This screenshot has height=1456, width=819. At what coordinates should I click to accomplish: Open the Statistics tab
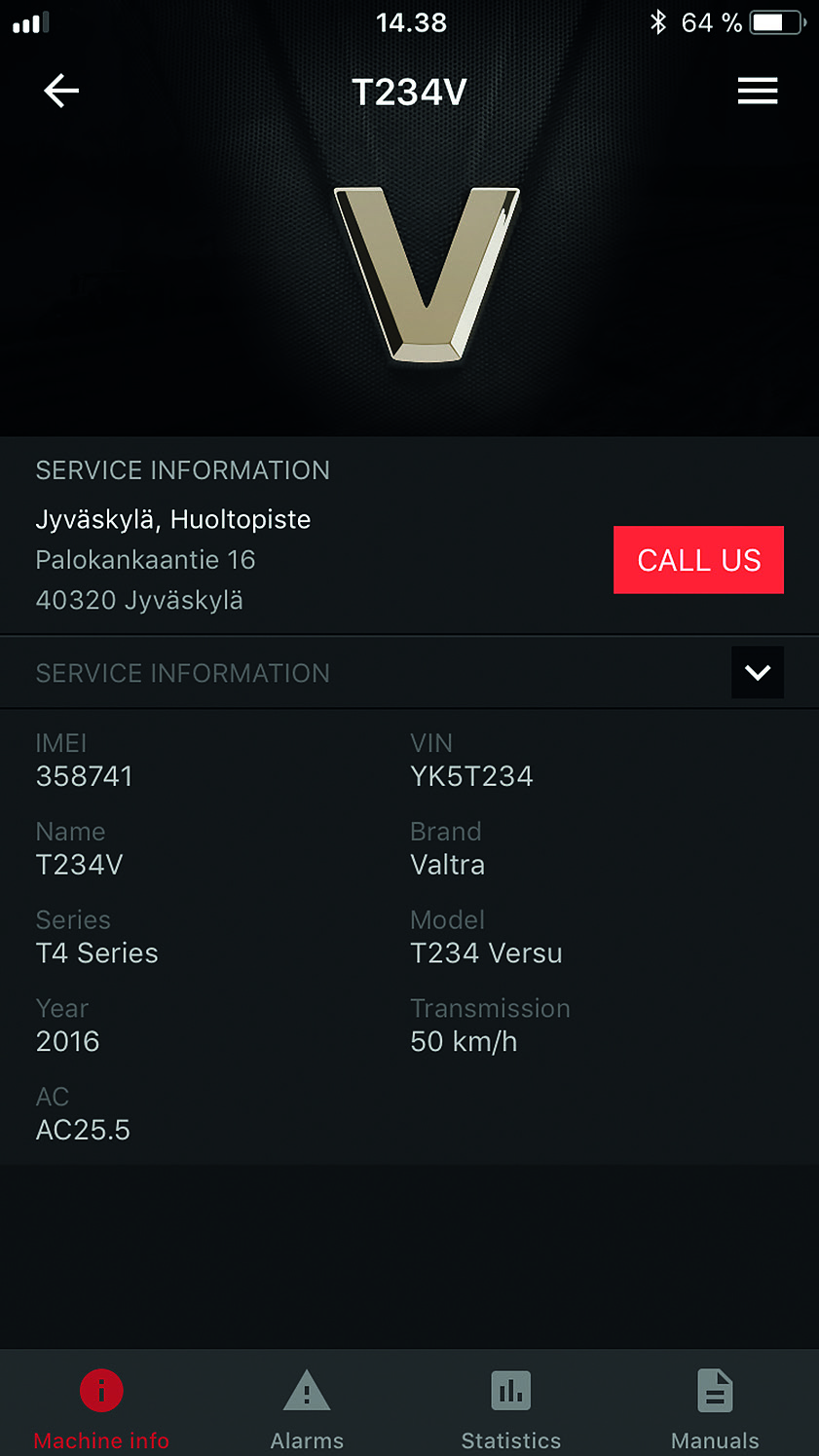click(x=510, y=1406)
